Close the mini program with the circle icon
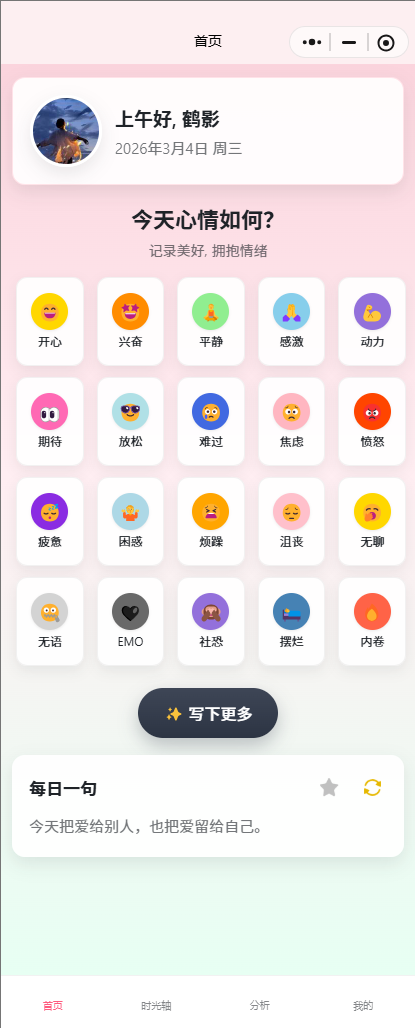The width and height of the screenshot is (415, 1028). (386, 43)
